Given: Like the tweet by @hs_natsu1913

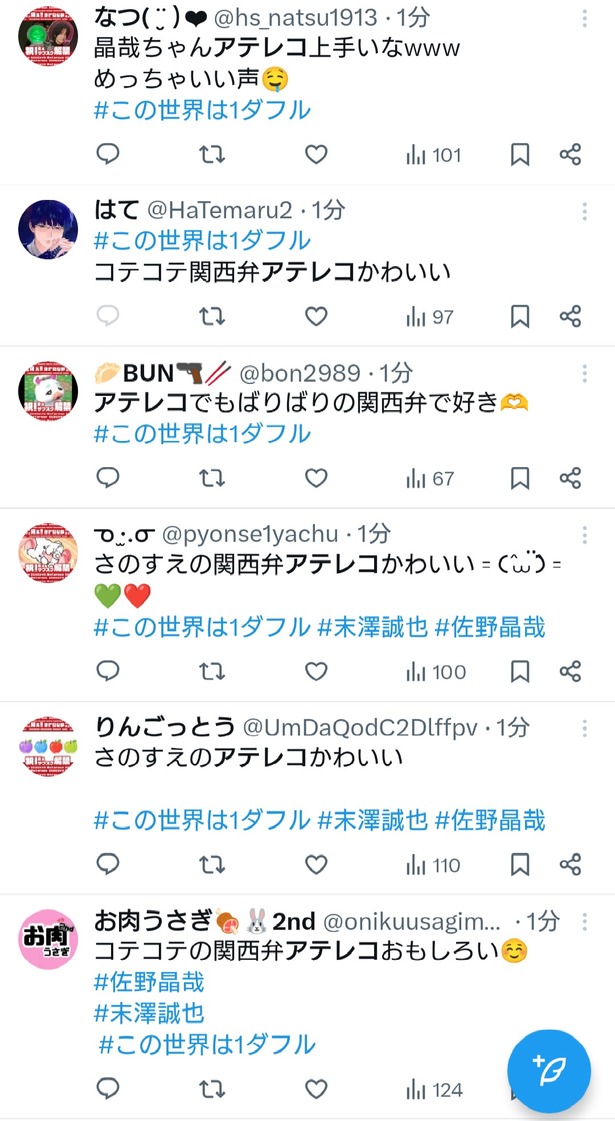Looking at the screenshot, I should [x=316, y=154].
